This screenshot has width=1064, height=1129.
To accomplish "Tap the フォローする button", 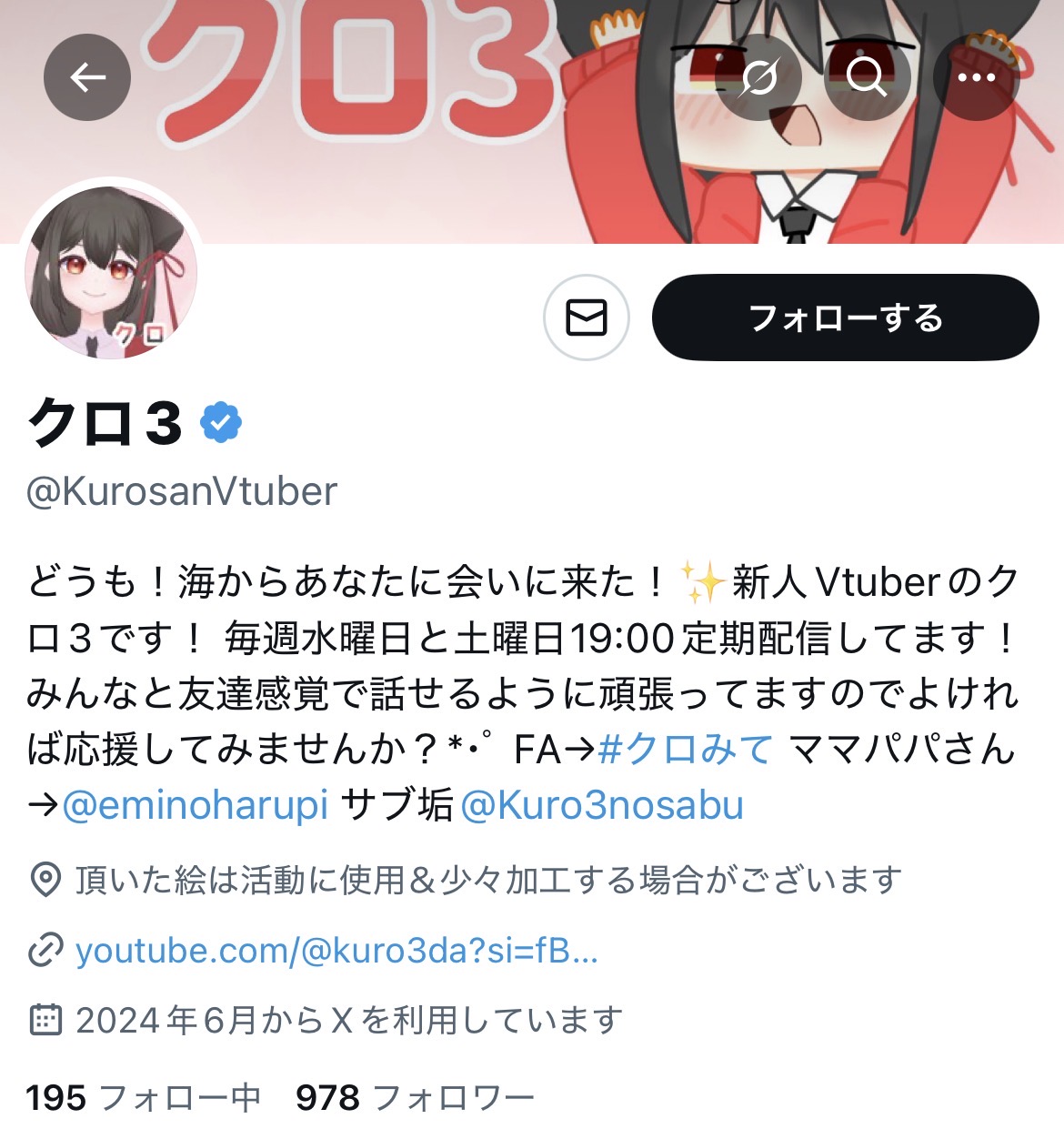I will point(845,318).
